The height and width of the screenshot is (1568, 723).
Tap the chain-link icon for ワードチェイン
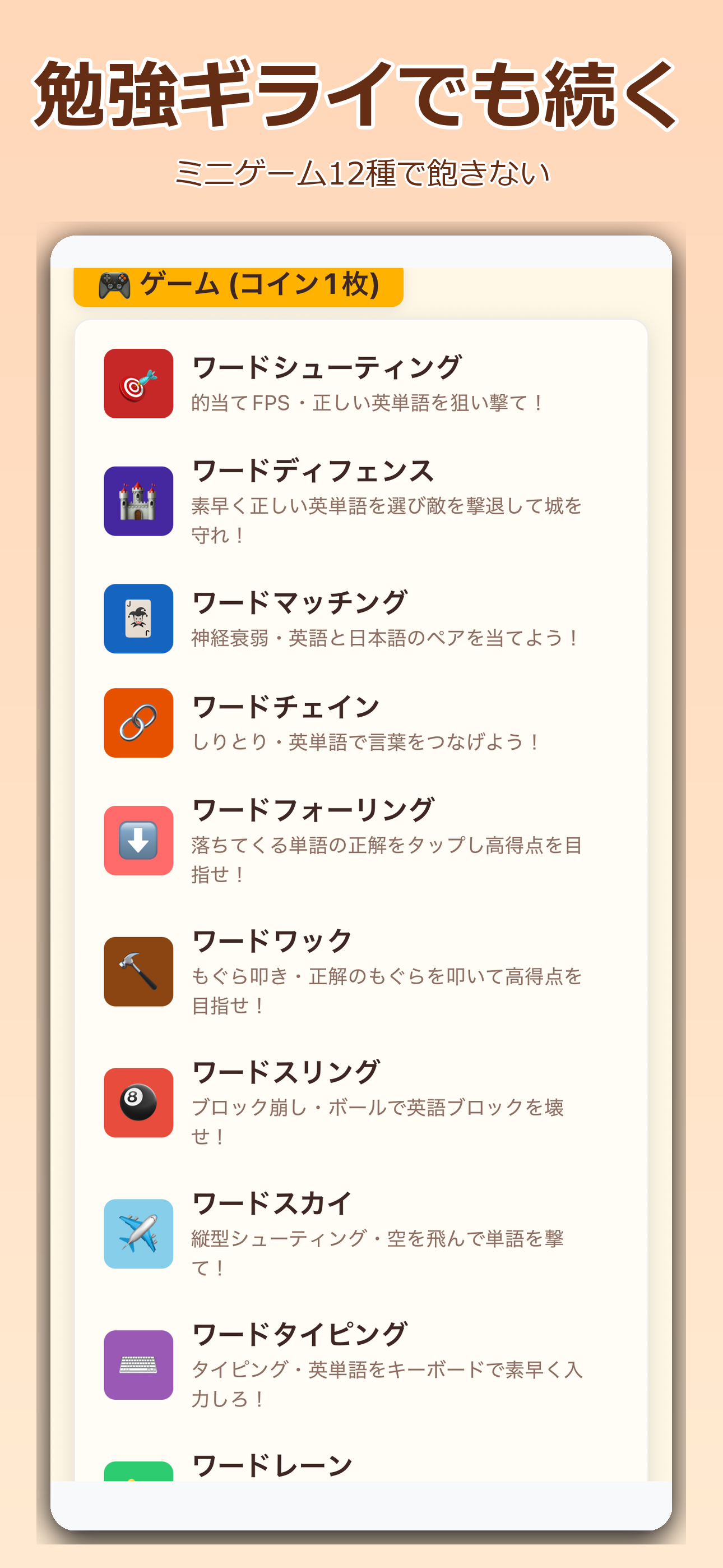[x=138, y=726]
